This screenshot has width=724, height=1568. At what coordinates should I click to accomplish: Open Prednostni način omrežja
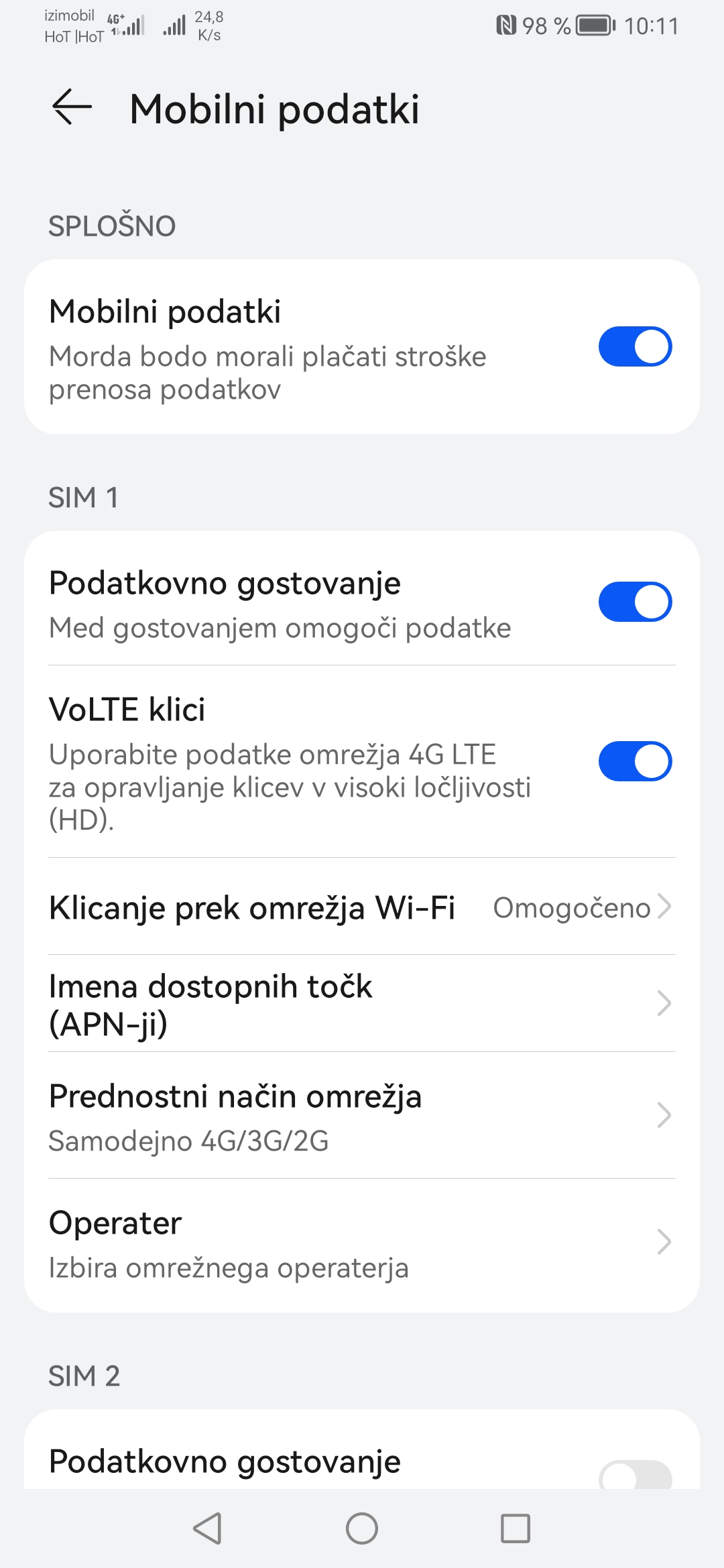pos(362,1116)
